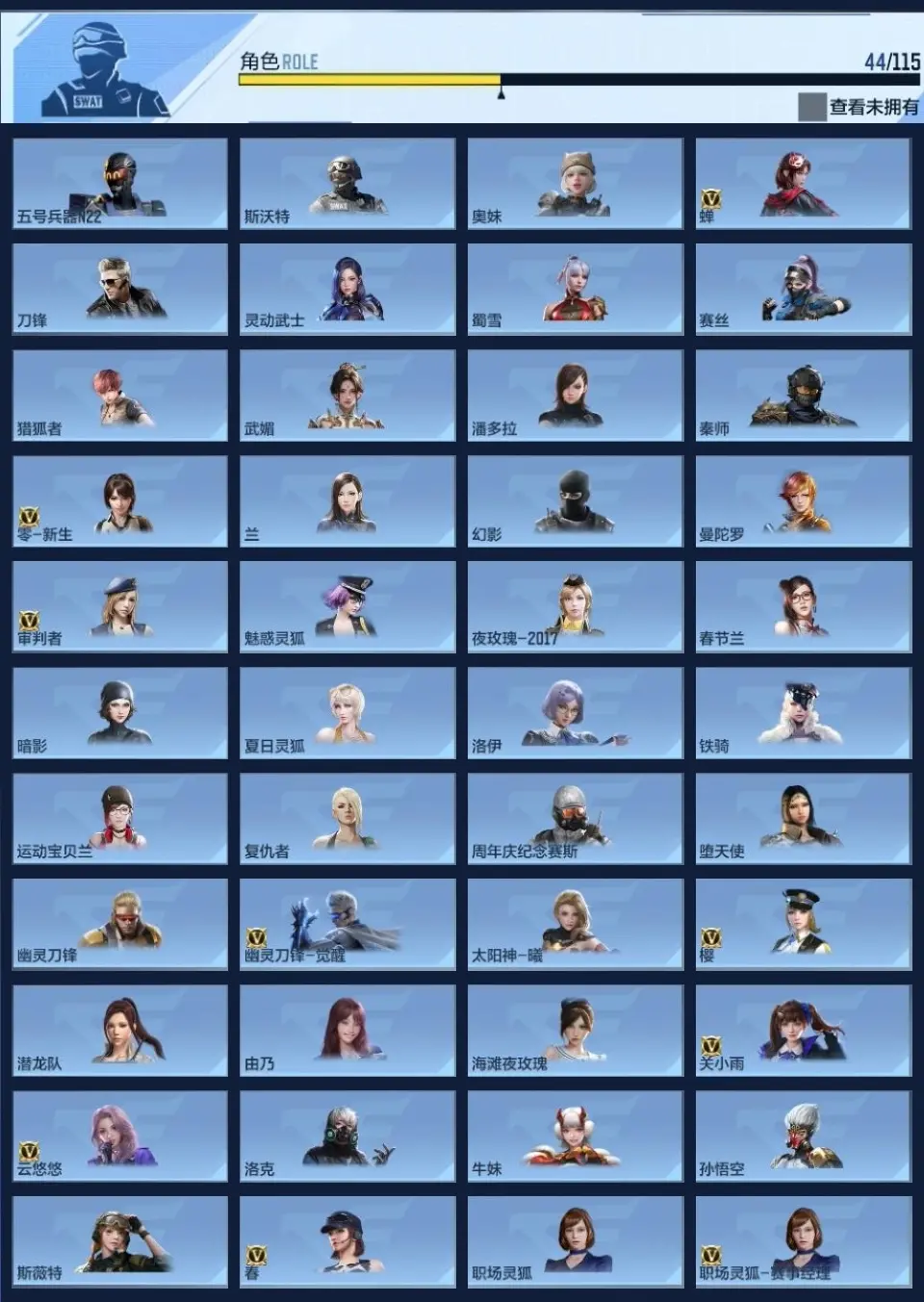Open the 蜀雪 character
Screen dimensions: 924x1302
pos(576,290)
